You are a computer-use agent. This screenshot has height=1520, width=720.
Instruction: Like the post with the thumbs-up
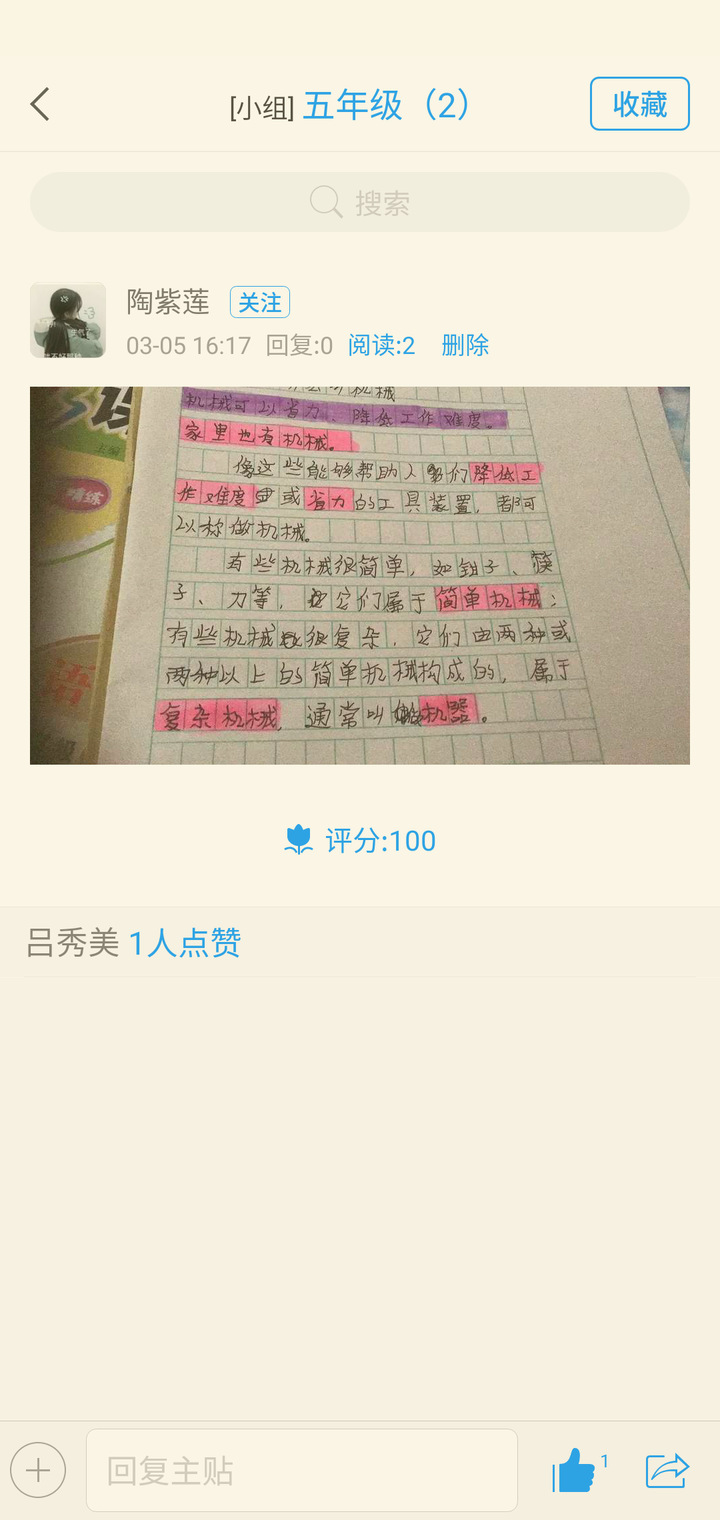coord(575,1471)
